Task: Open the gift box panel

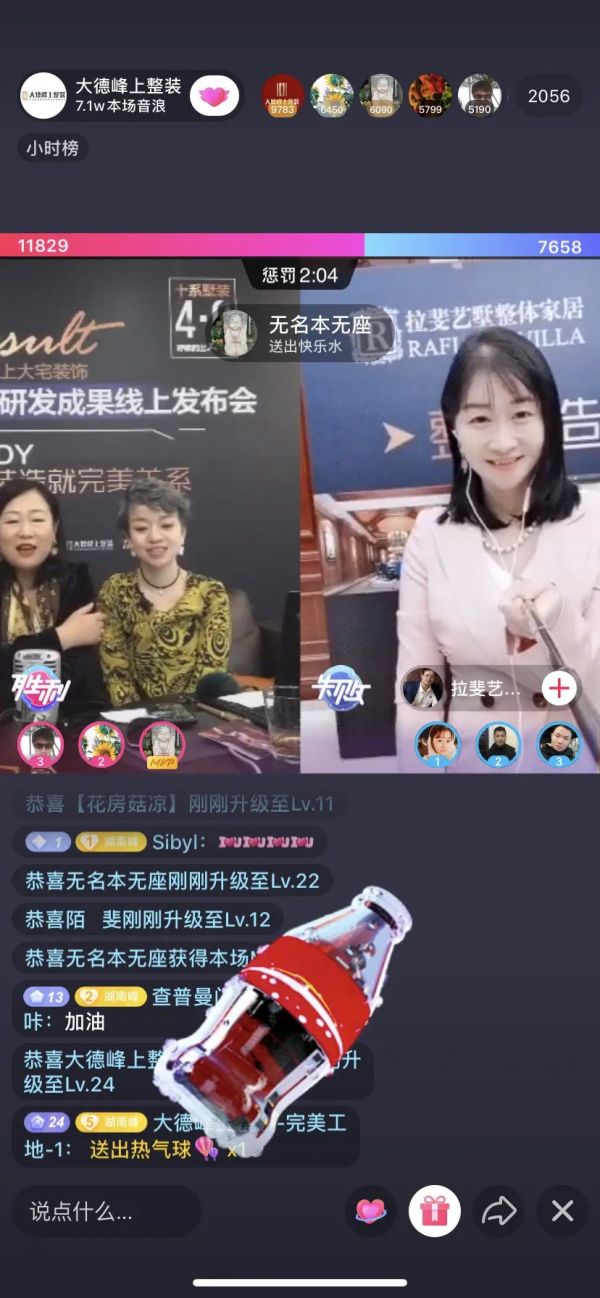Action: coord(434,1212)
